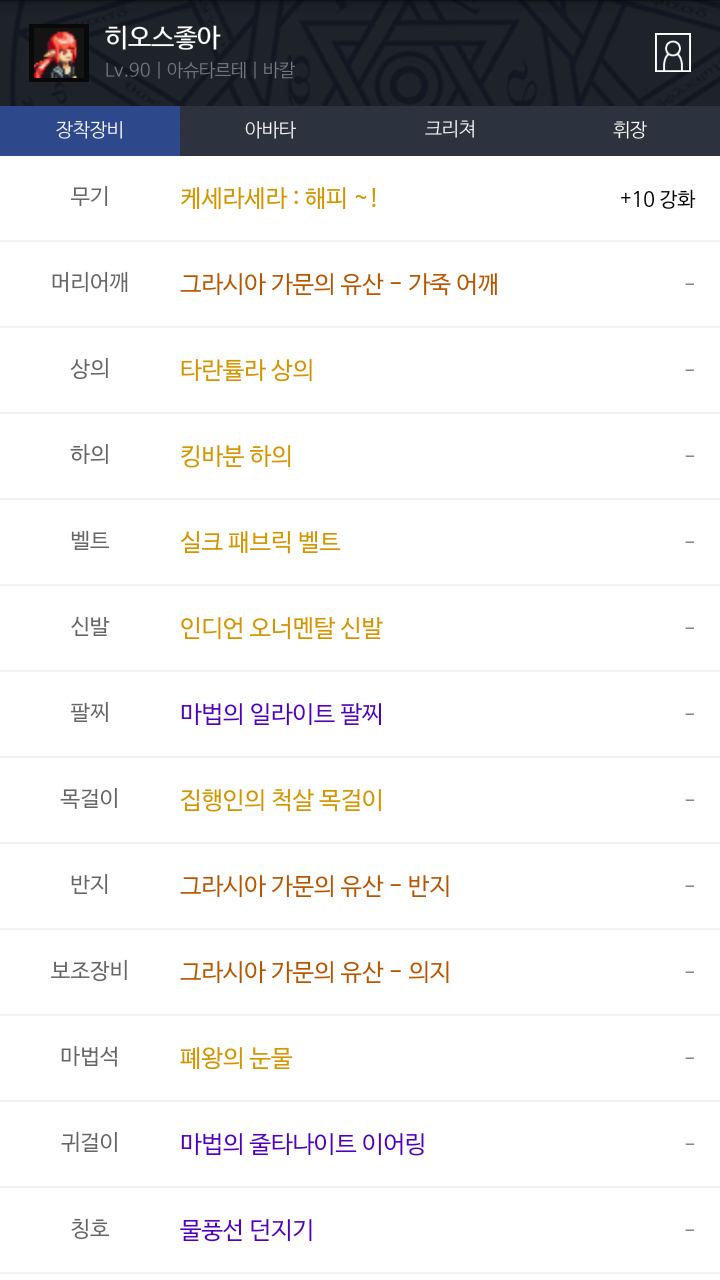The image size is (720, 1280).
Task: Select 그라시아 가문의 유산 - 반지
Action: 315,886
